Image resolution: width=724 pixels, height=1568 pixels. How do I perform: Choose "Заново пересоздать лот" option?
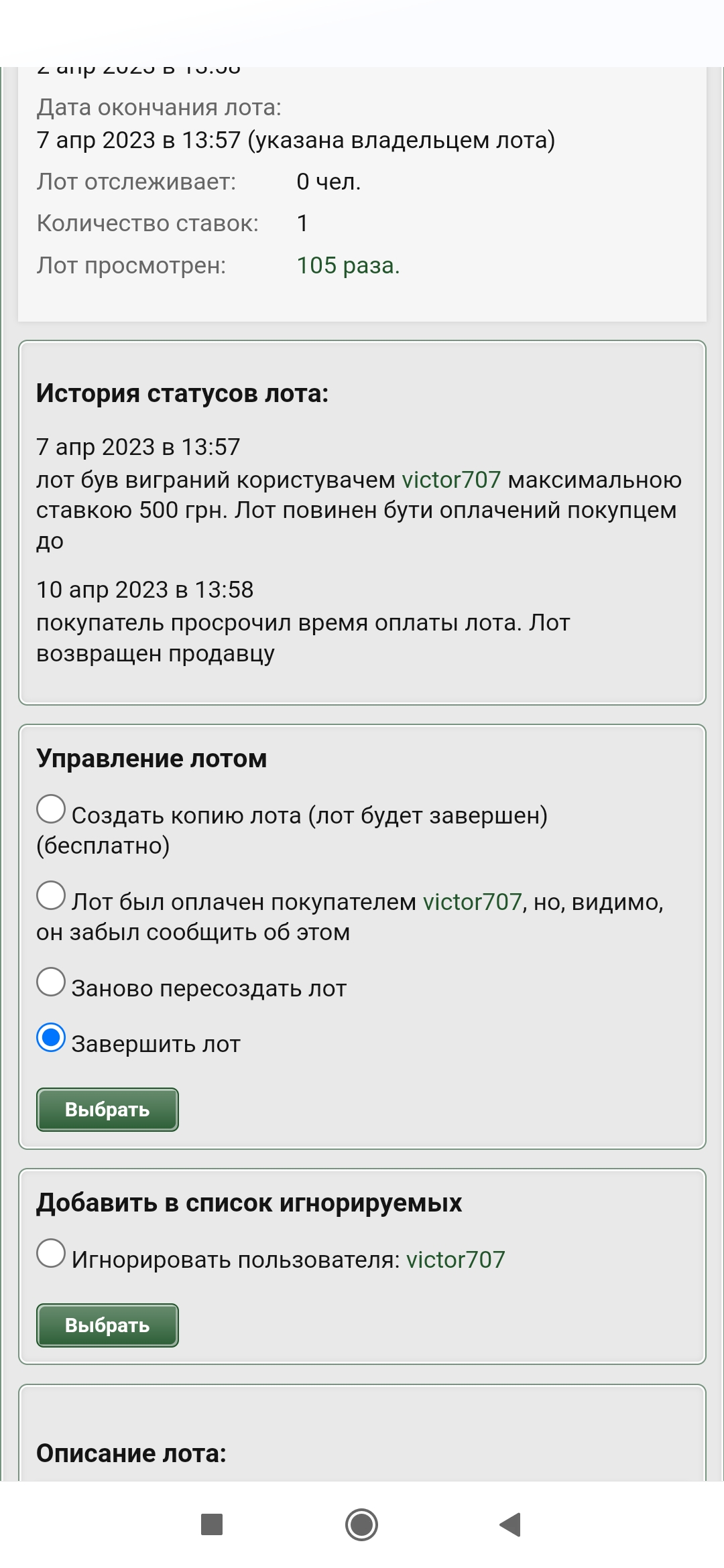click(51, 982)
